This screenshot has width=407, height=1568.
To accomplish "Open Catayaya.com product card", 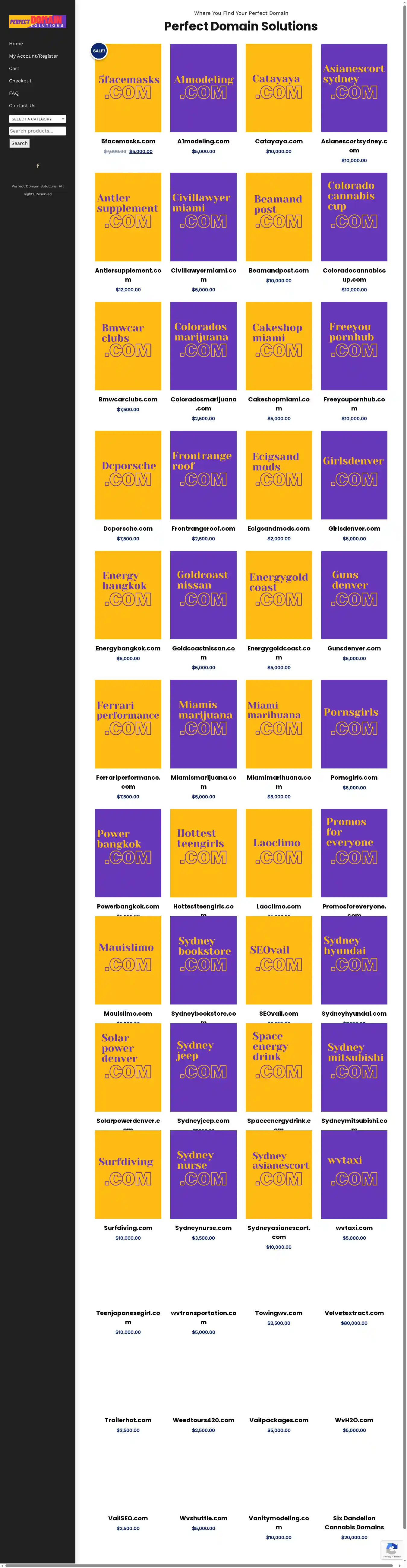I will tap(279, 88).
